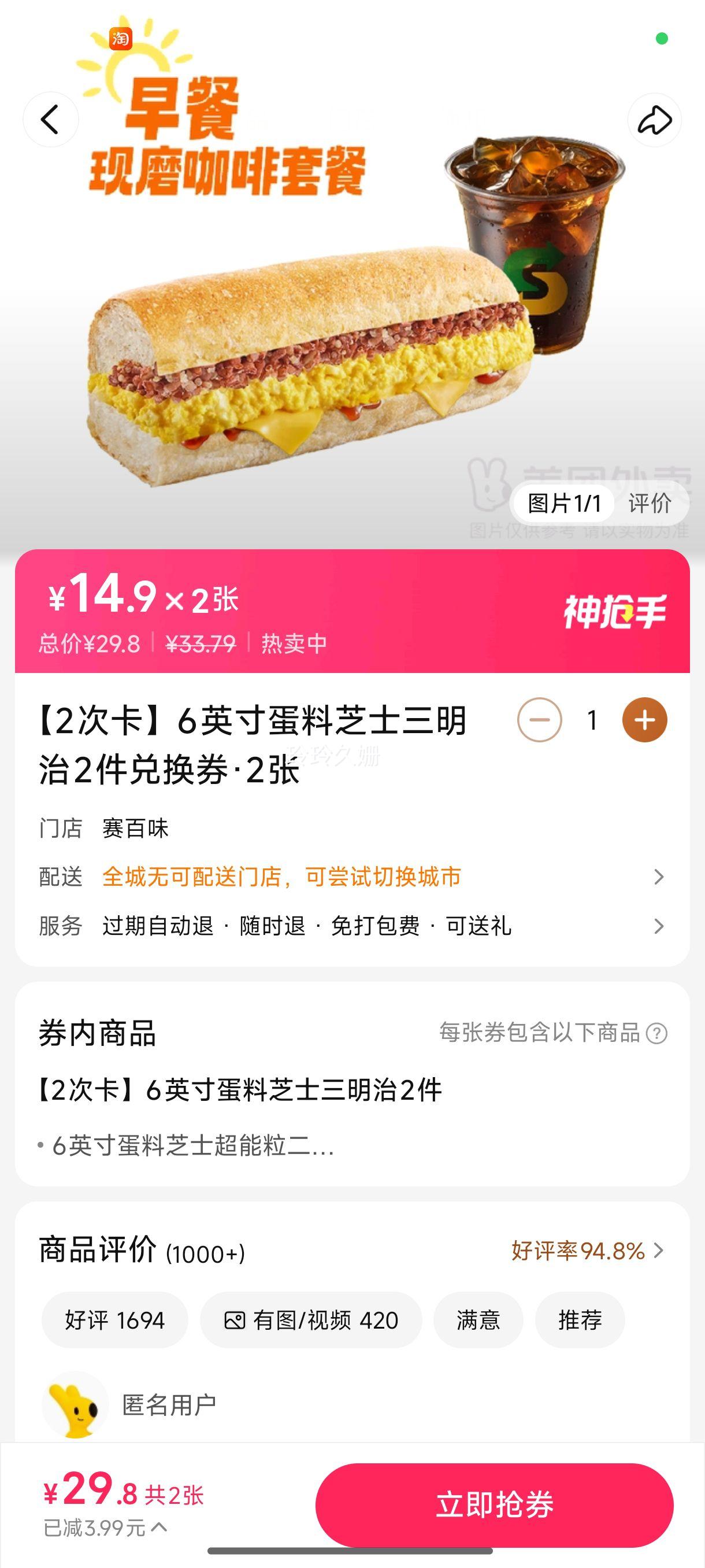Expand the 配送 delivery options row
705x1568 pixels.
pyautogui.click(x=659, y=877)
